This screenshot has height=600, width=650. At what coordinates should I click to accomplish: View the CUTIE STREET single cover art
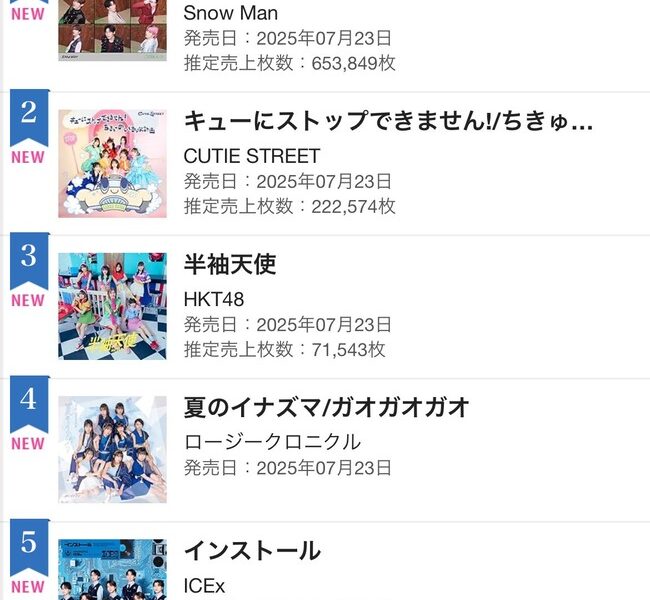(x=112, y=163)
